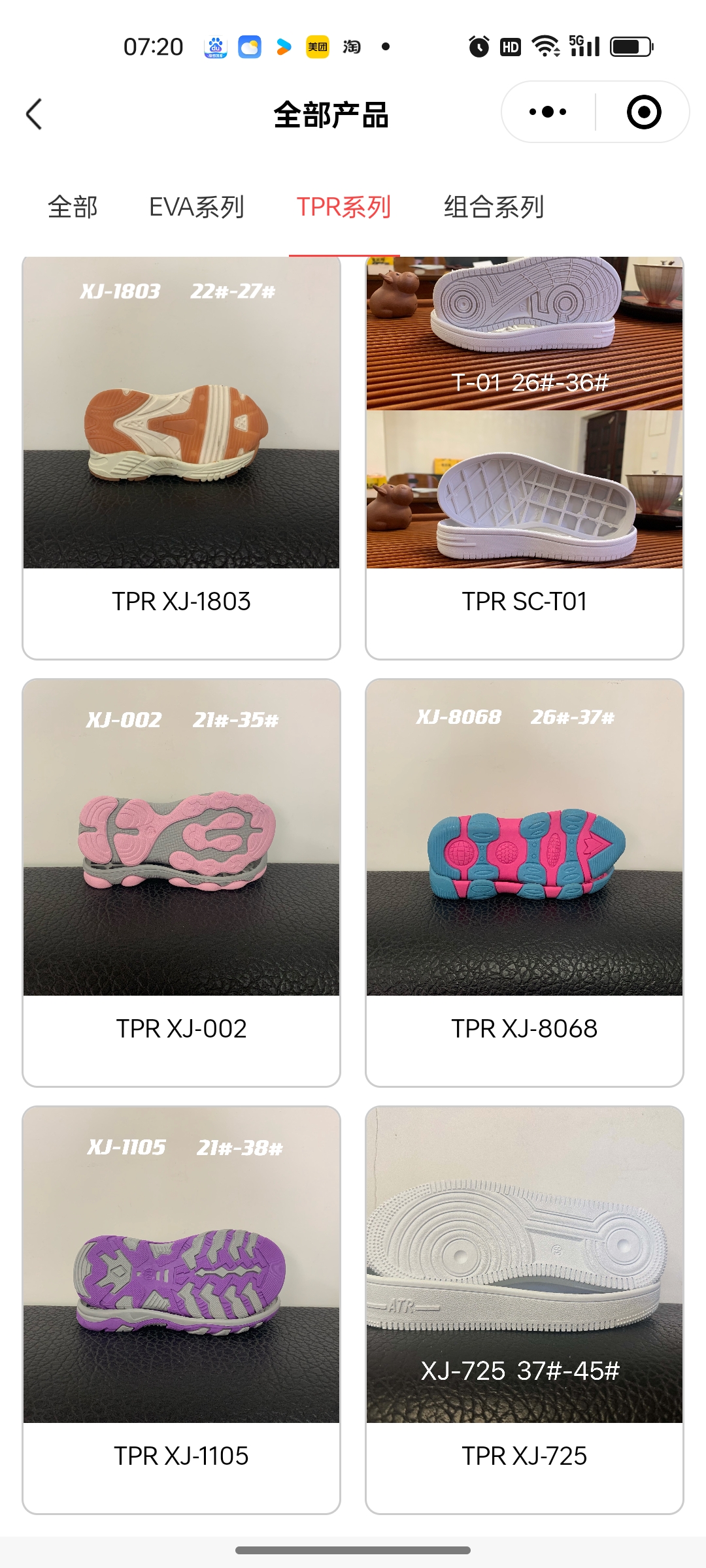Switch to the EVA系列 tab
Image resolution: width=706 pixels, height=1568 pixels.
tap(196, 207)
